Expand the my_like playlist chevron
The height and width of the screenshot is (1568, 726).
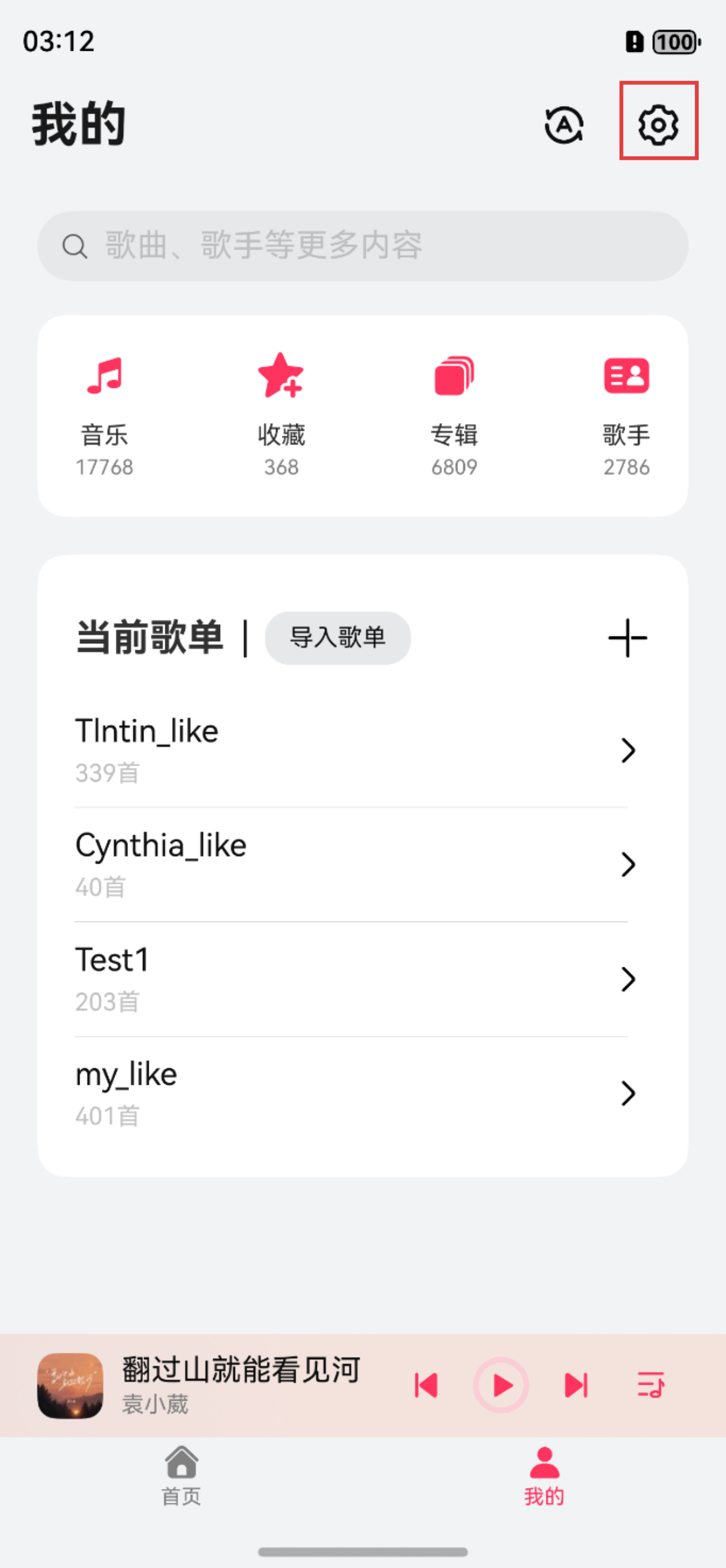pos(629,1093)
